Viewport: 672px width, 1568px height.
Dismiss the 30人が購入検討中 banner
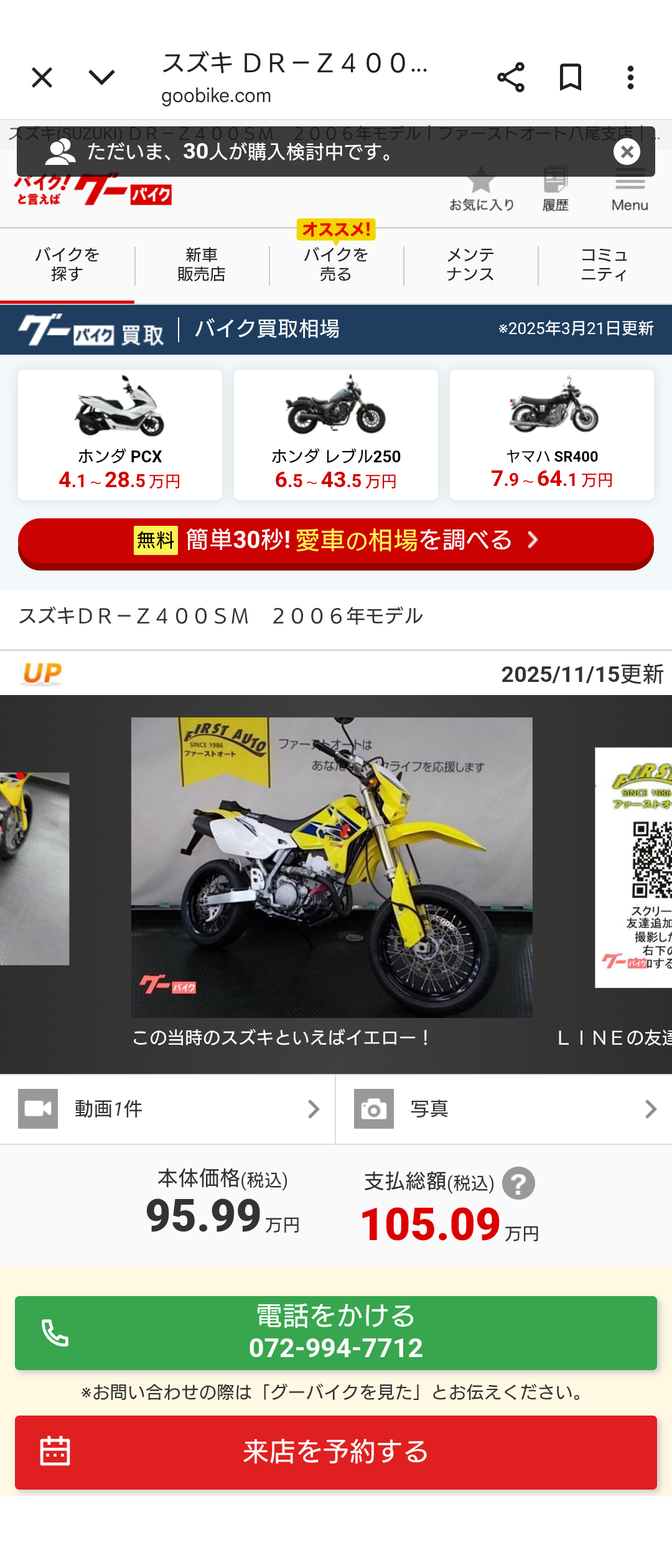[x=627, y=152]
